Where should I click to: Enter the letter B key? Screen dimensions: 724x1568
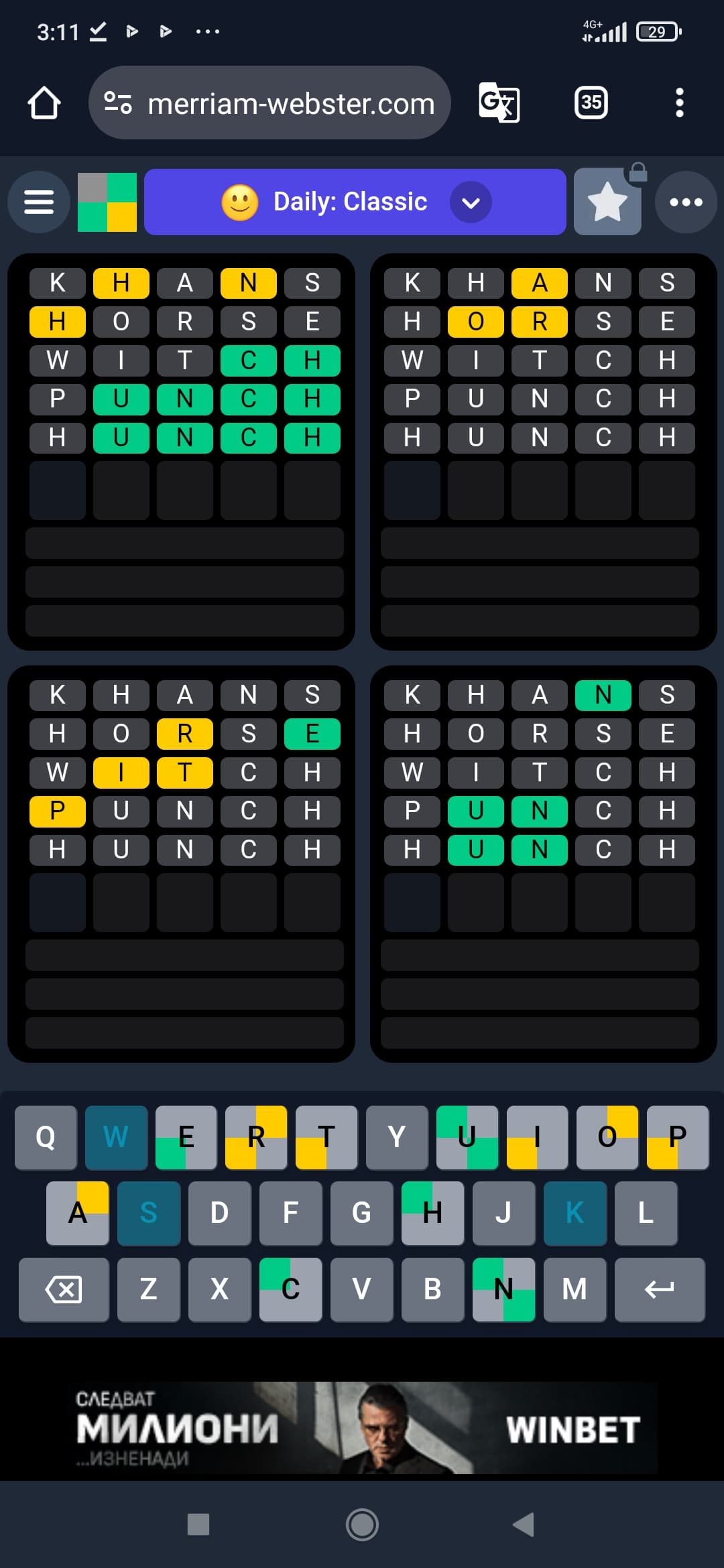pos(432,1289)
